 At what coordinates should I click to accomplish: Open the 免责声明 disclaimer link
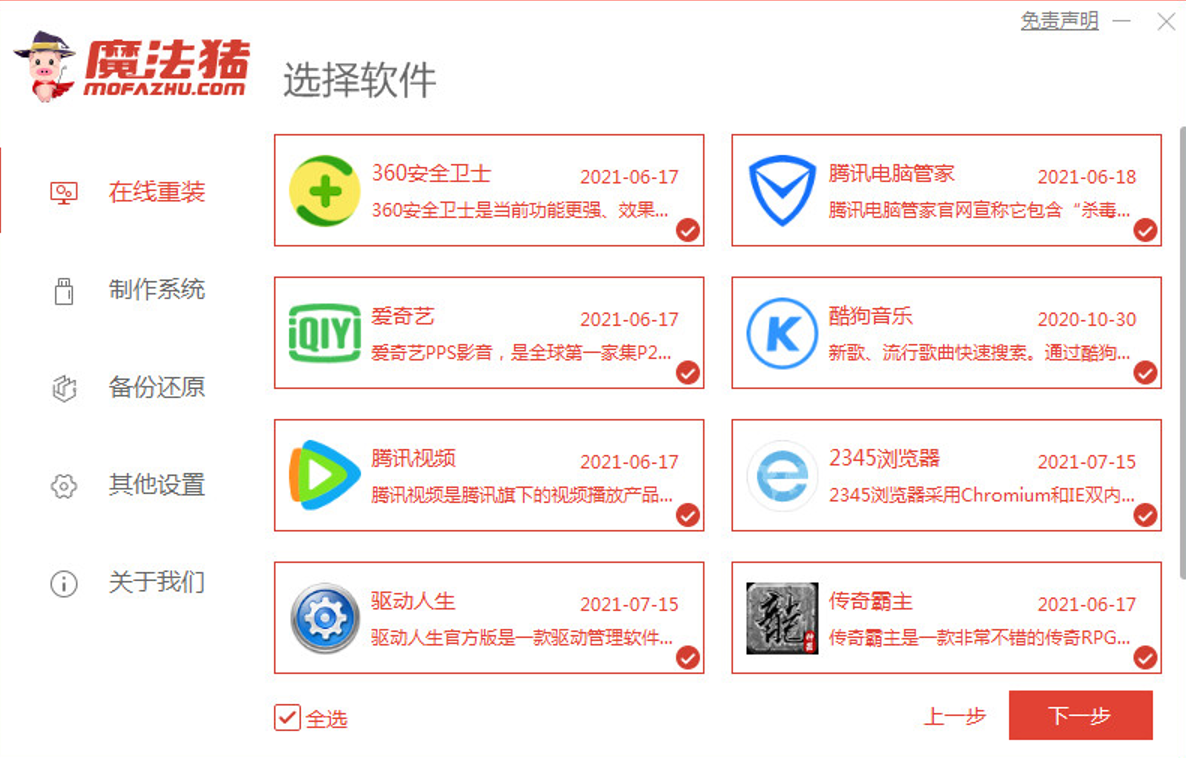(1059, 21)
